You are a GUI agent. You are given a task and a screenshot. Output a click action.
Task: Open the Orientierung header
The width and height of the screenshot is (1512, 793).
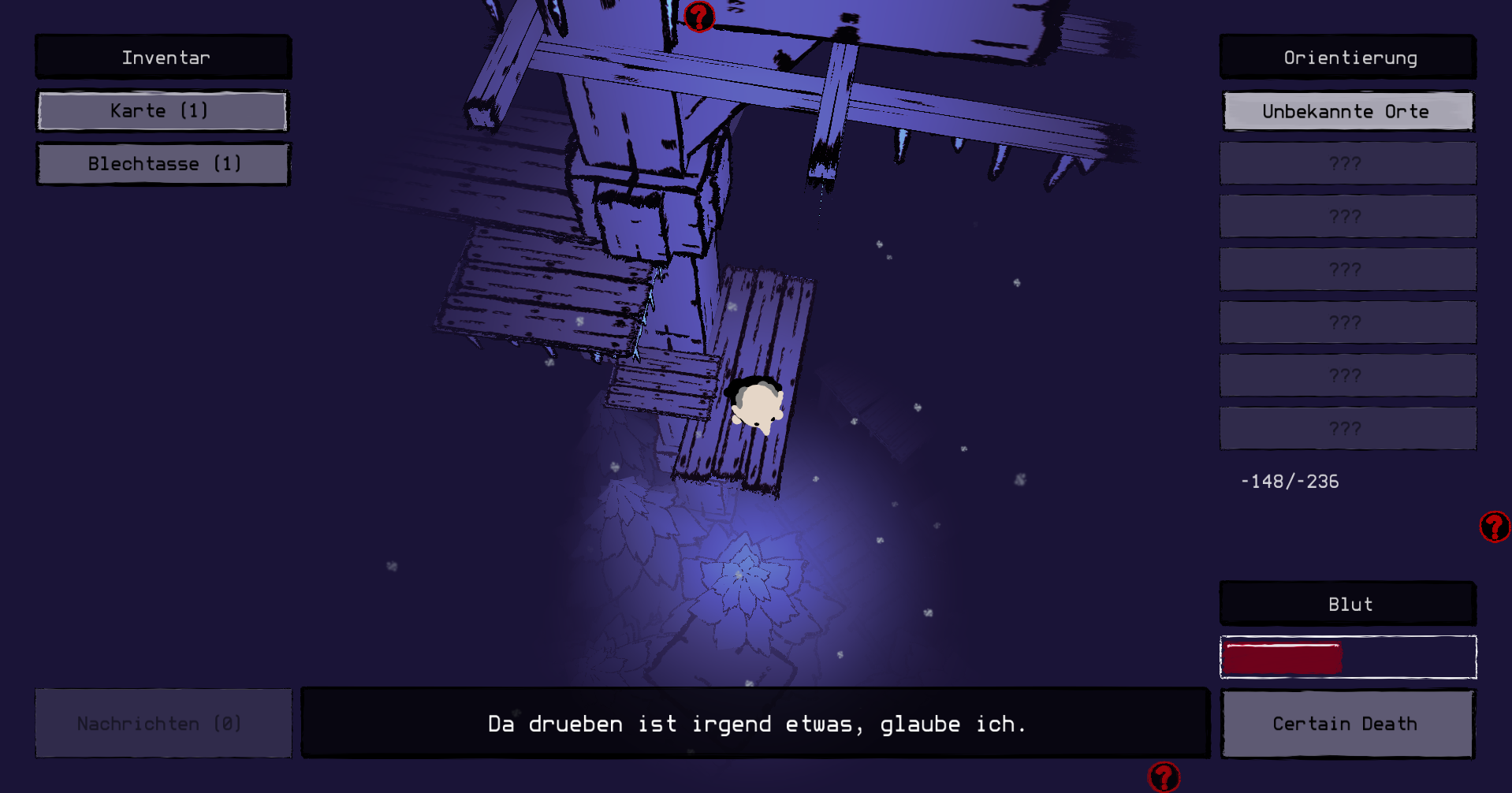pyautogui.click(x=1347, y=58)
